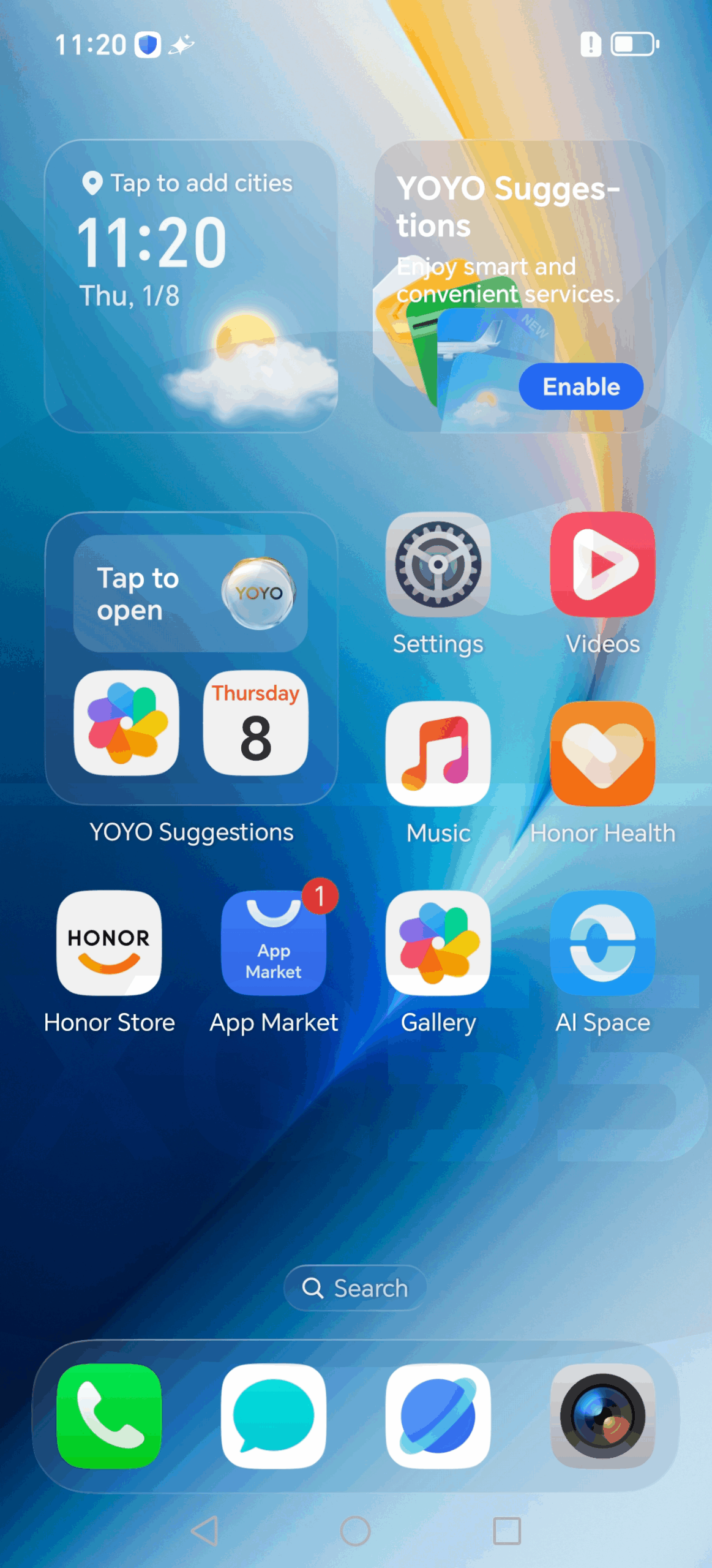This screenshot has width=712, height=1568.
Task: Open the Camera from the dock
Action: 602,1416
